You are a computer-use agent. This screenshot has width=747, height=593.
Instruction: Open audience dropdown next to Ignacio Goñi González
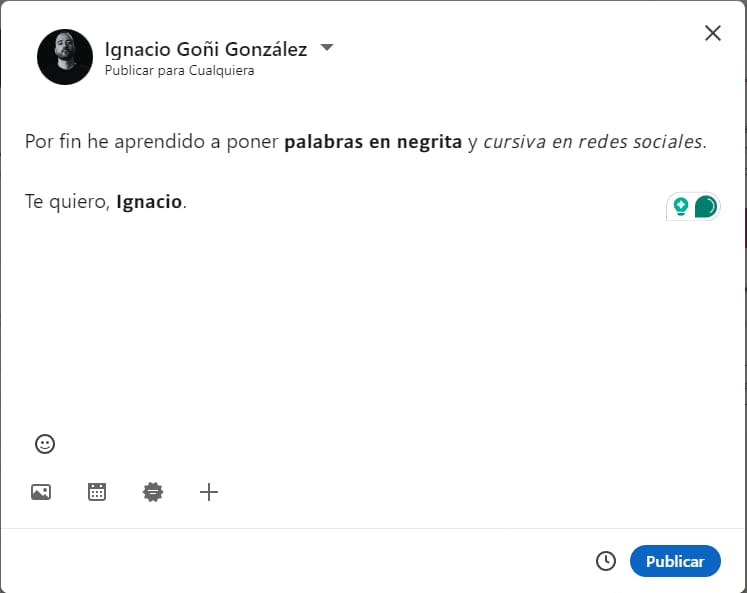327,48
